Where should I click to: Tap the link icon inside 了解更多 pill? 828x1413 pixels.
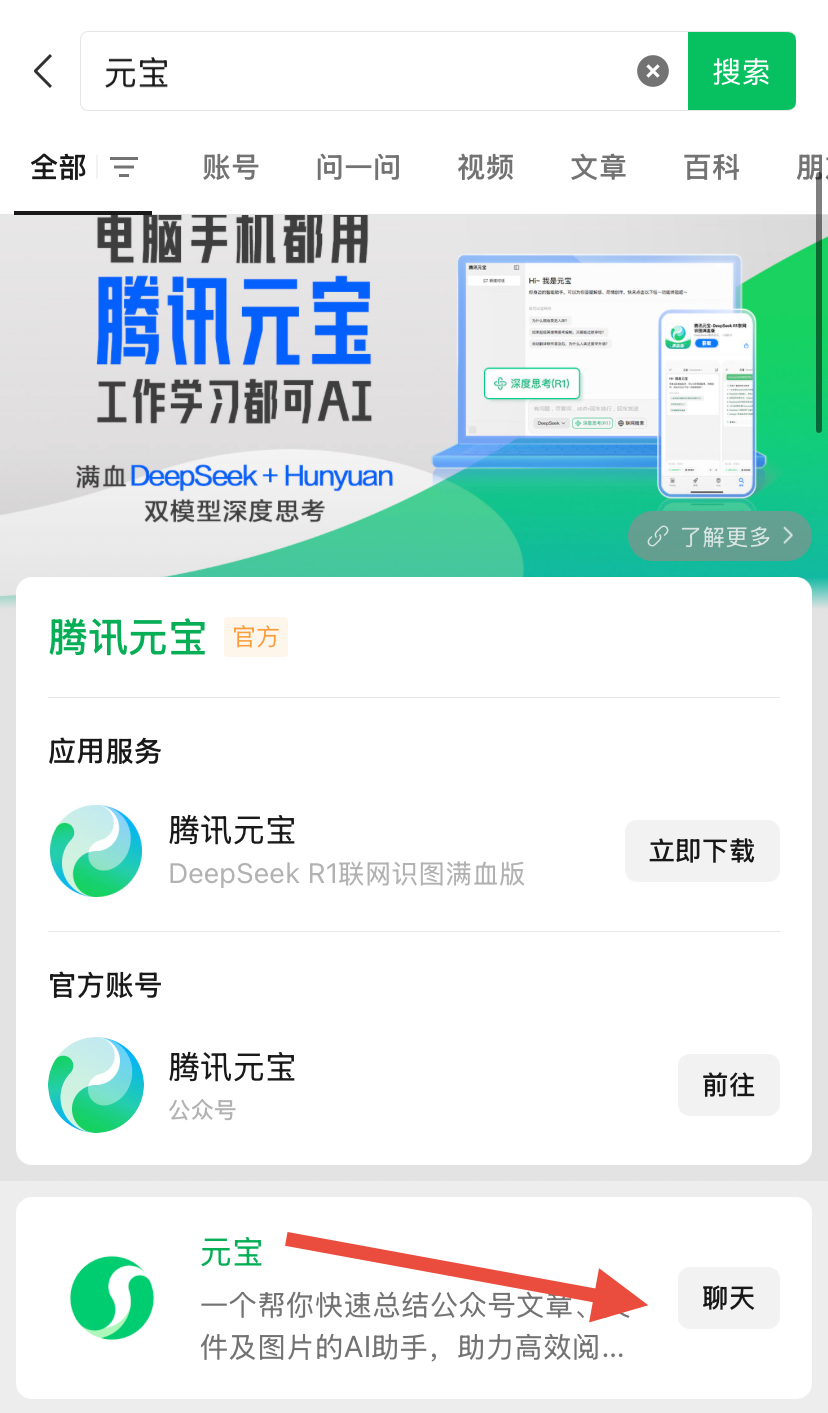click(x=657, y=537)
